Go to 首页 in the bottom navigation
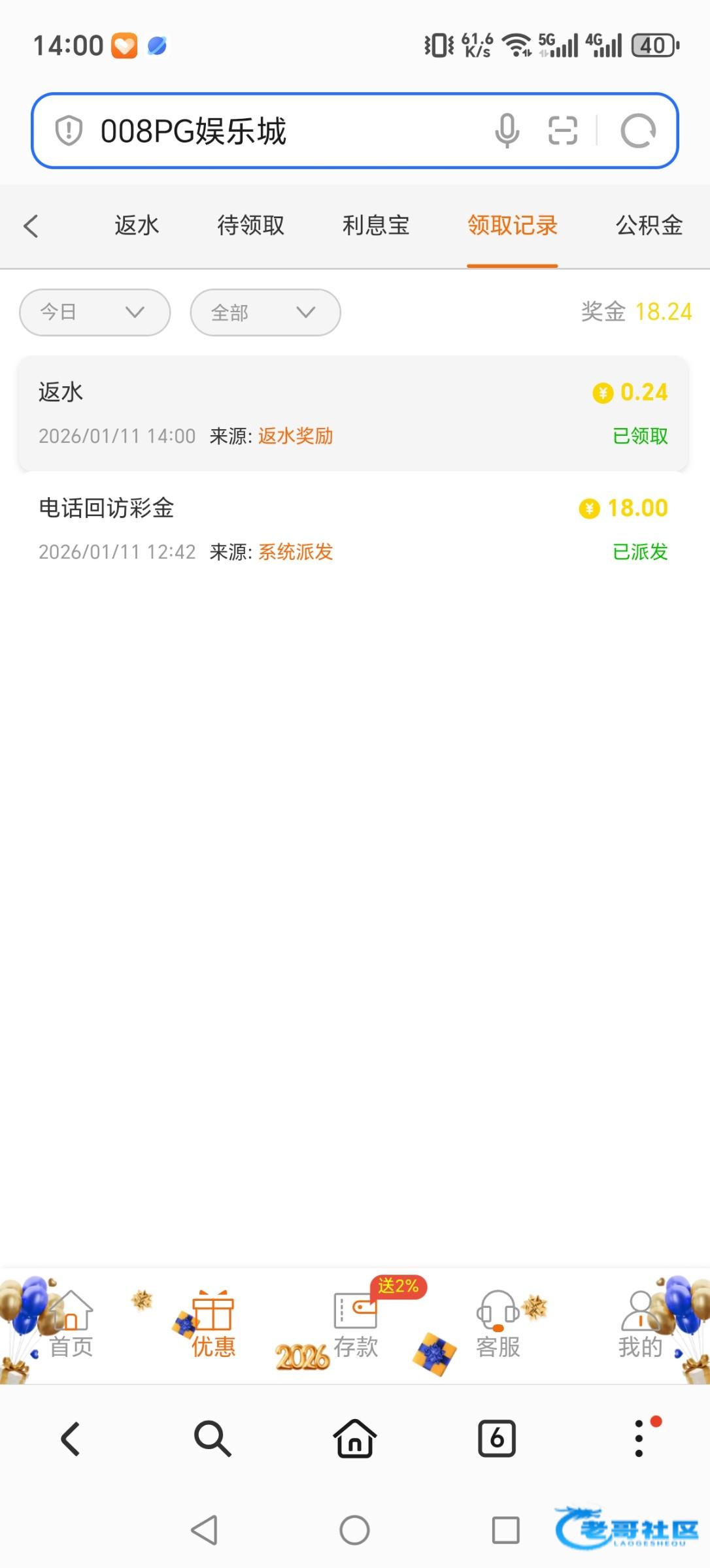 pyautogui.click(x=71, y=1325)
